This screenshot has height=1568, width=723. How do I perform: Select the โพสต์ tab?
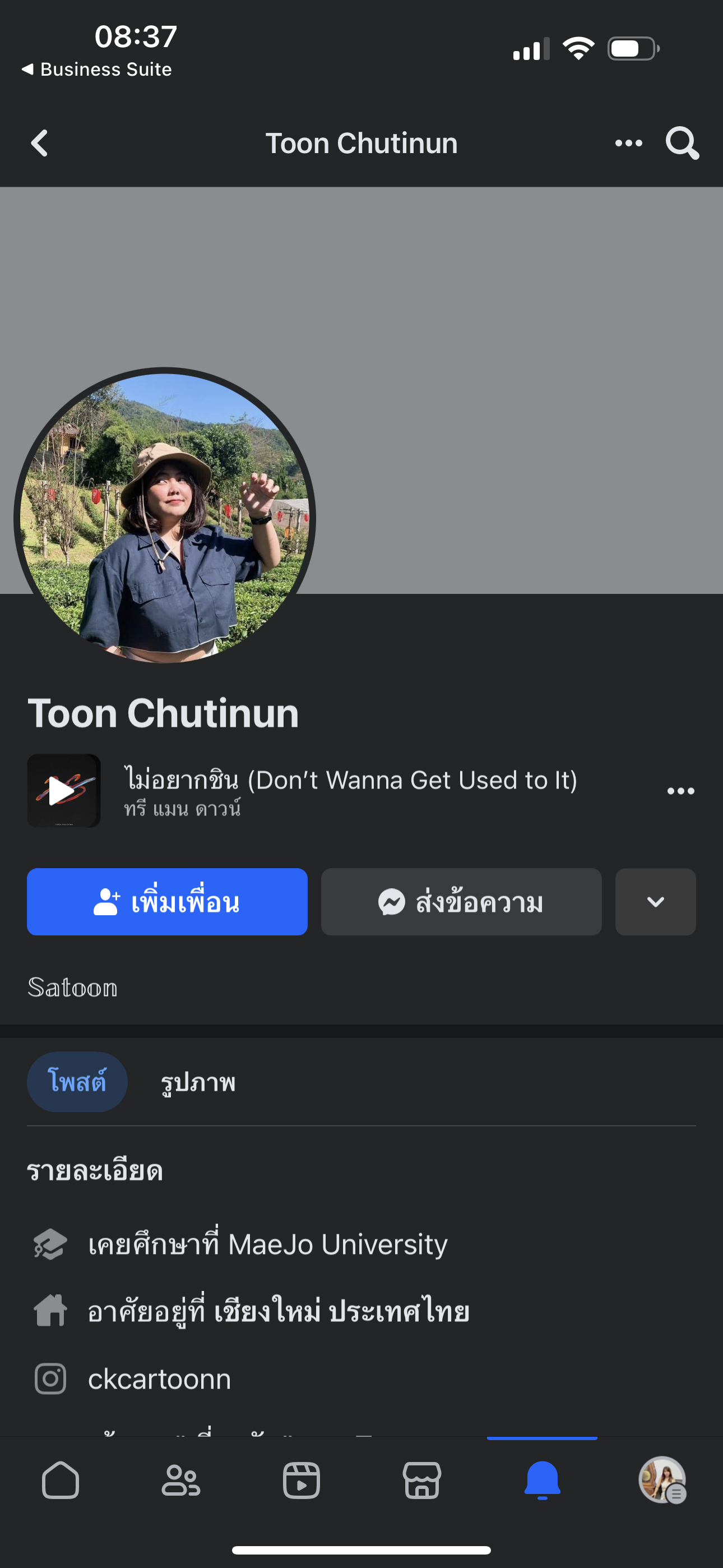coord(77,1082)
